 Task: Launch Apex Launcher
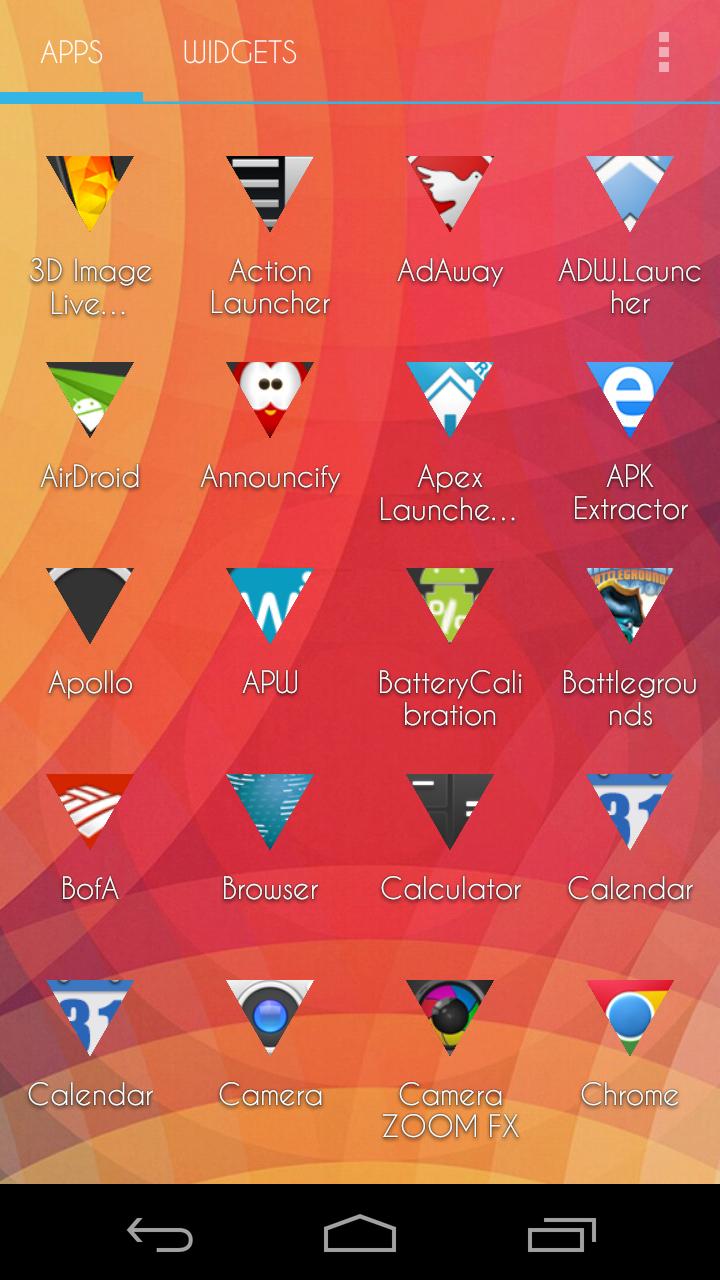(450, 400)
